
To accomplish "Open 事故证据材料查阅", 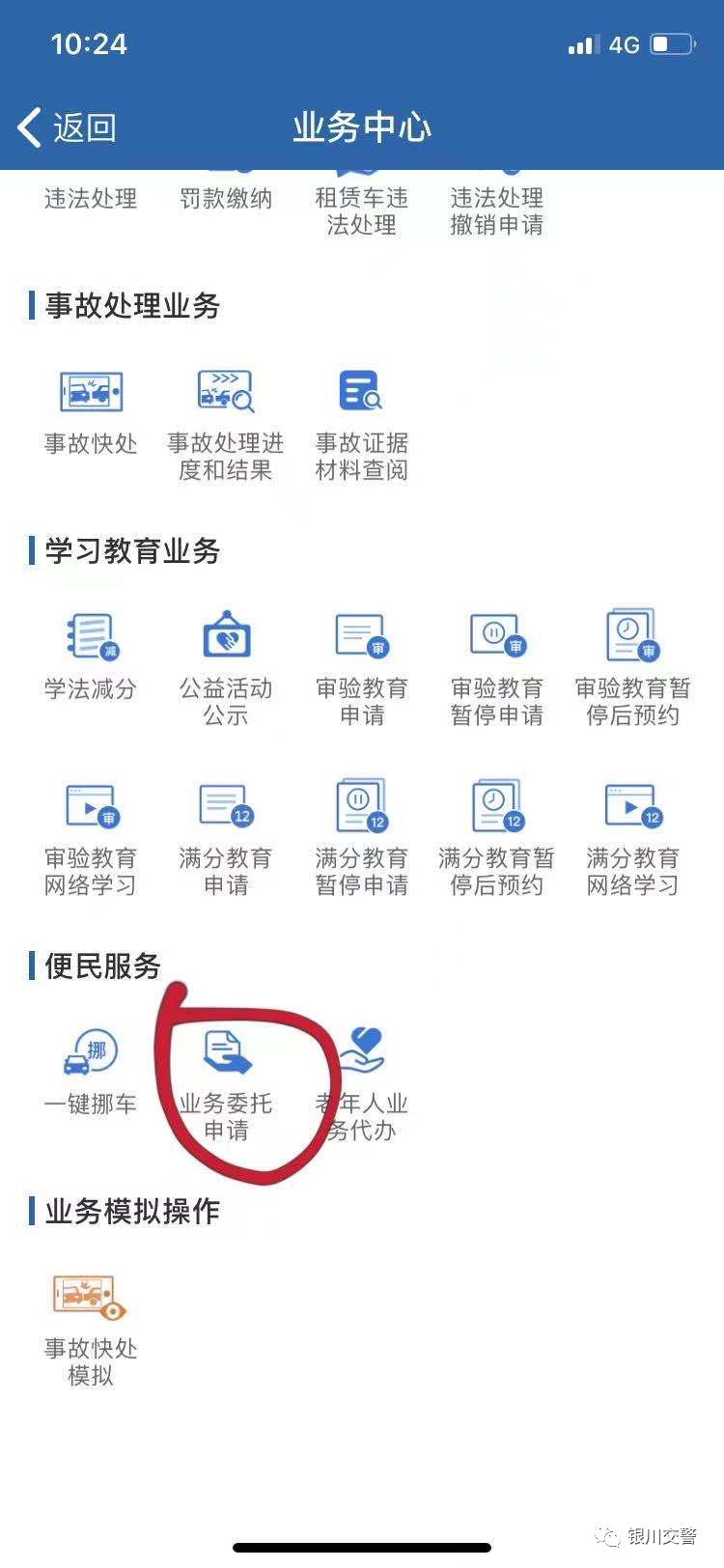I will pyautogui.click(x=361, y=425).
